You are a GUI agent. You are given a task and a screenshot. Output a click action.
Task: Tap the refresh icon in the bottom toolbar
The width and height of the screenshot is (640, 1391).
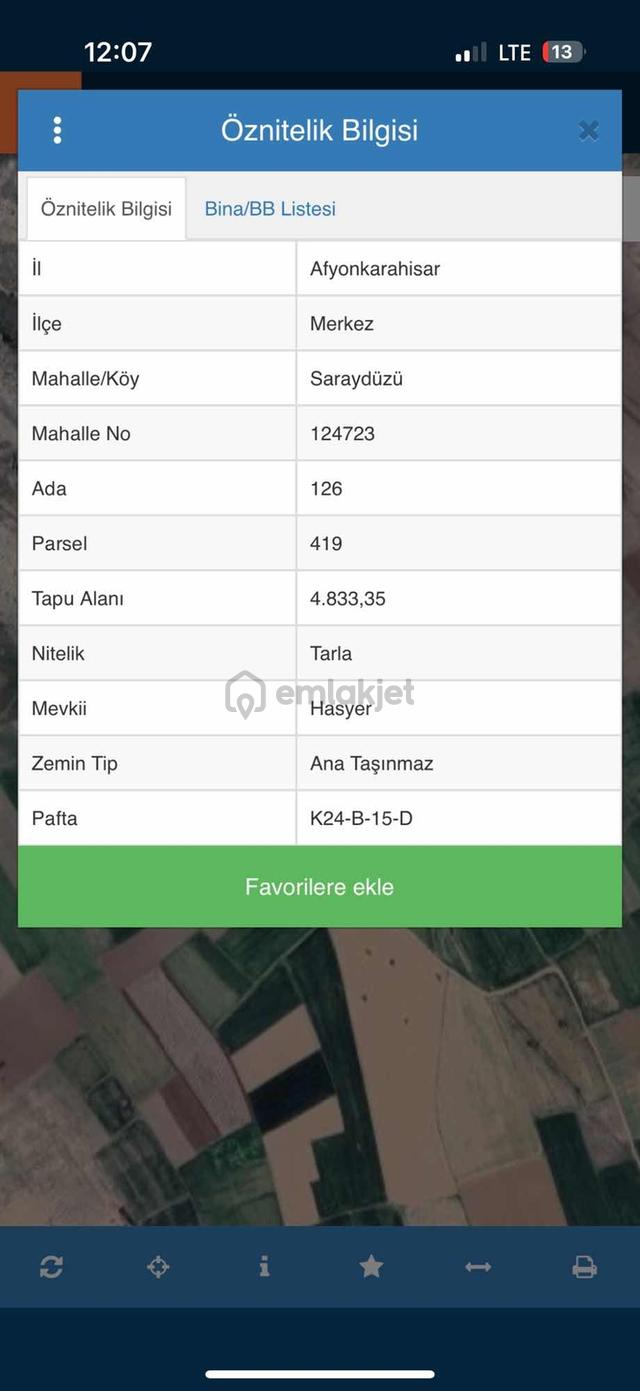52,1267
